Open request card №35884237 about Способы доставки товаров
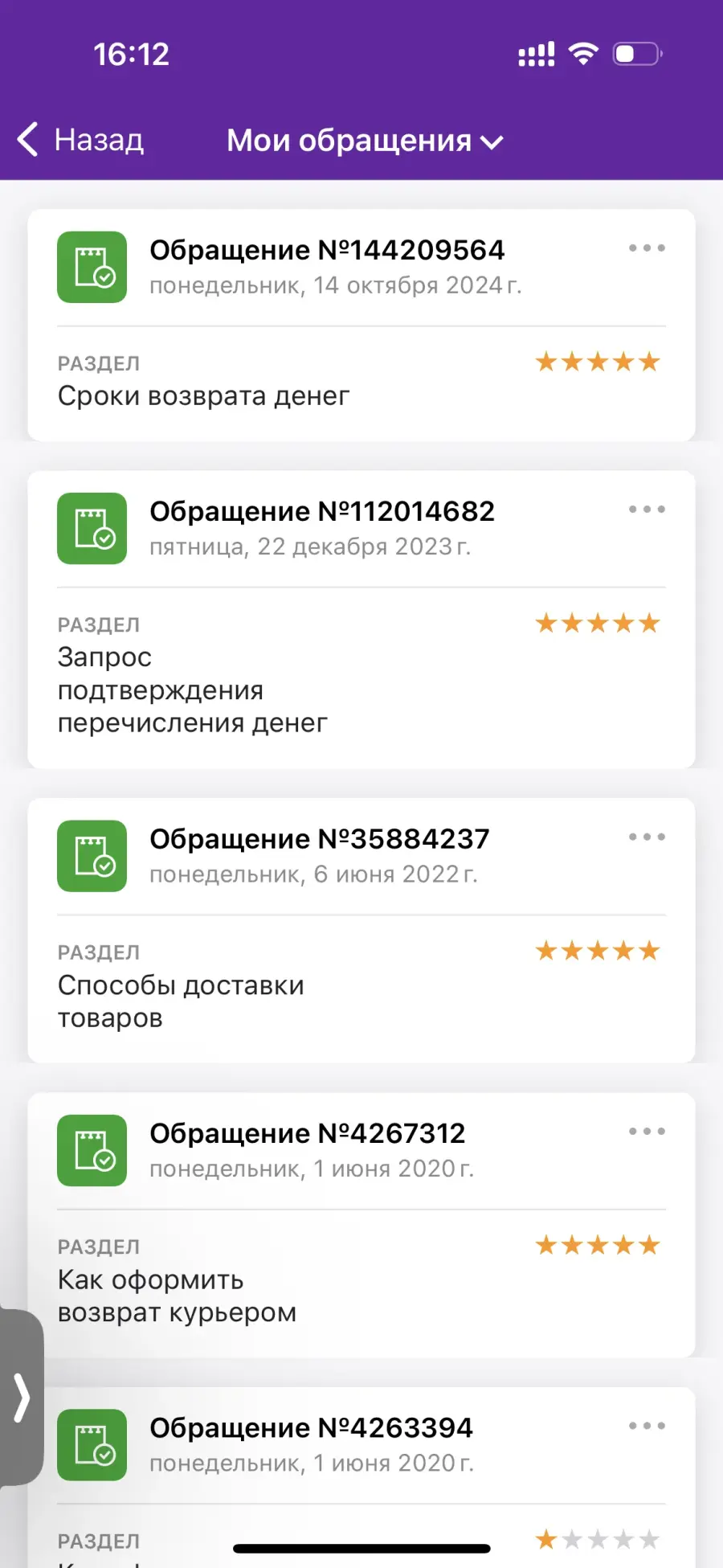Viewport: 723px width, 1568px height. pyautogui.click(x=361, y=931)
